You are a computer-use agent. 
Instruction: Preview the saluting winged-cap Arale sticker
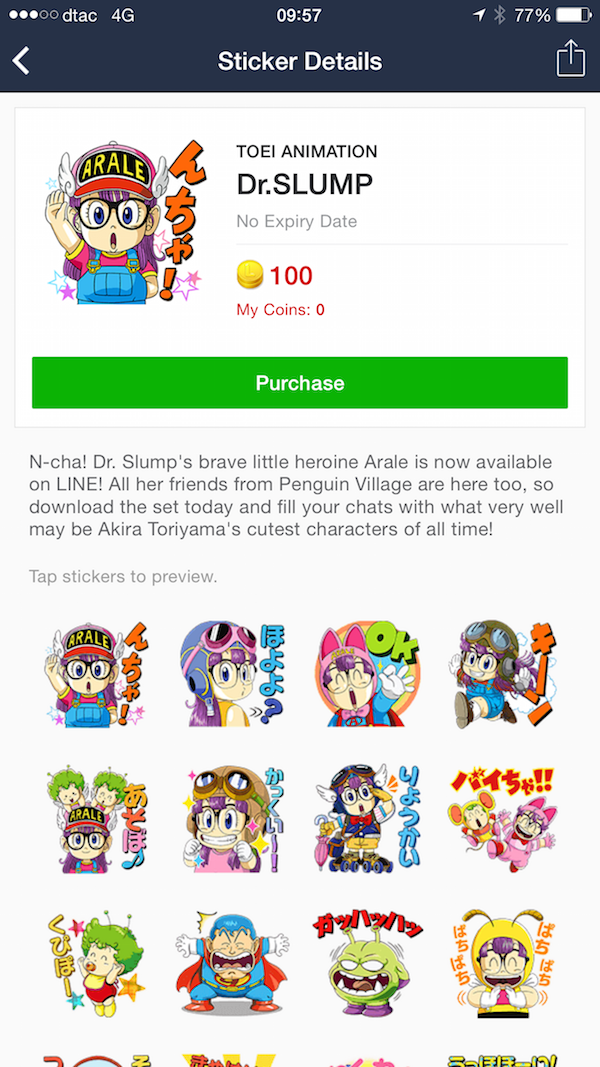pyautogui.click(x=366, y=819)
